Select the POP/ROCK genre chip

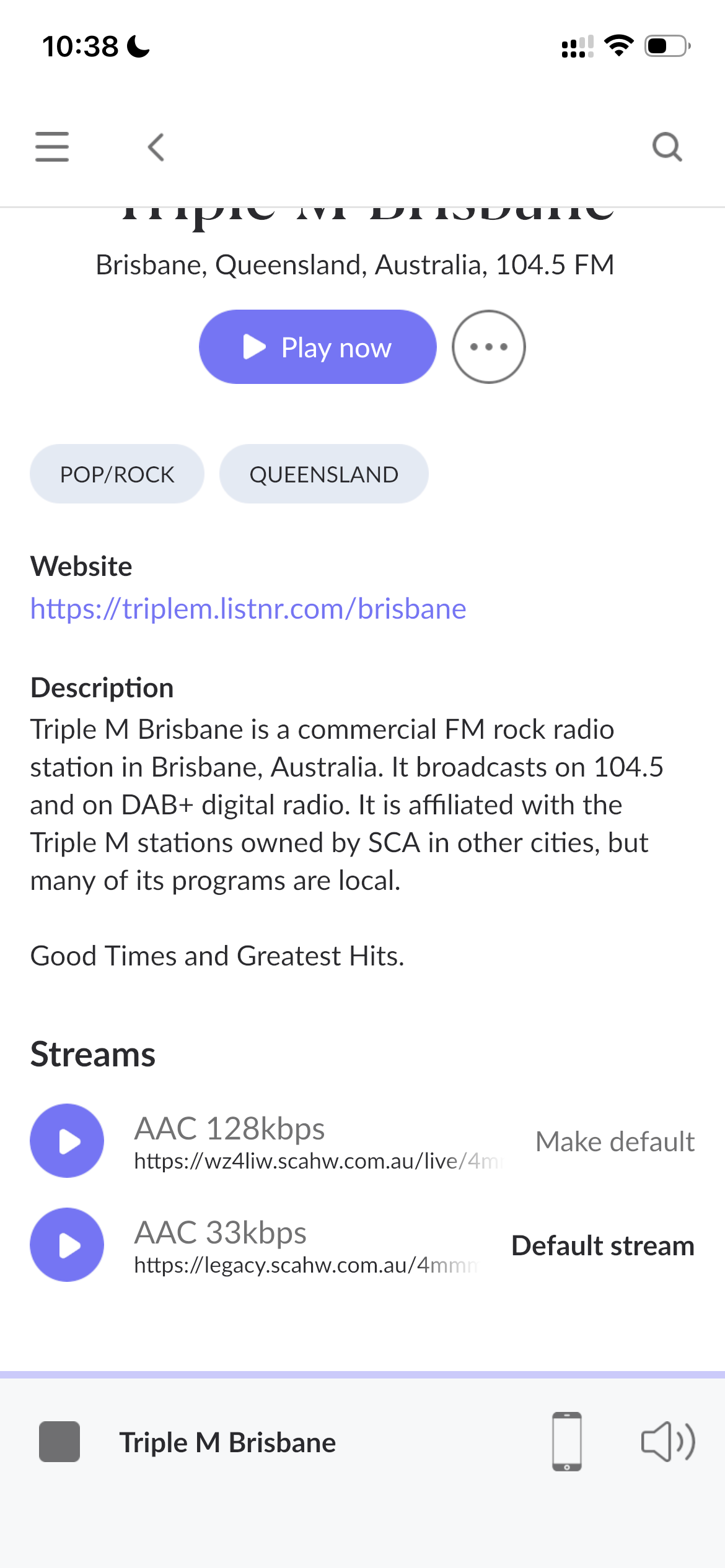pos(117,474)
